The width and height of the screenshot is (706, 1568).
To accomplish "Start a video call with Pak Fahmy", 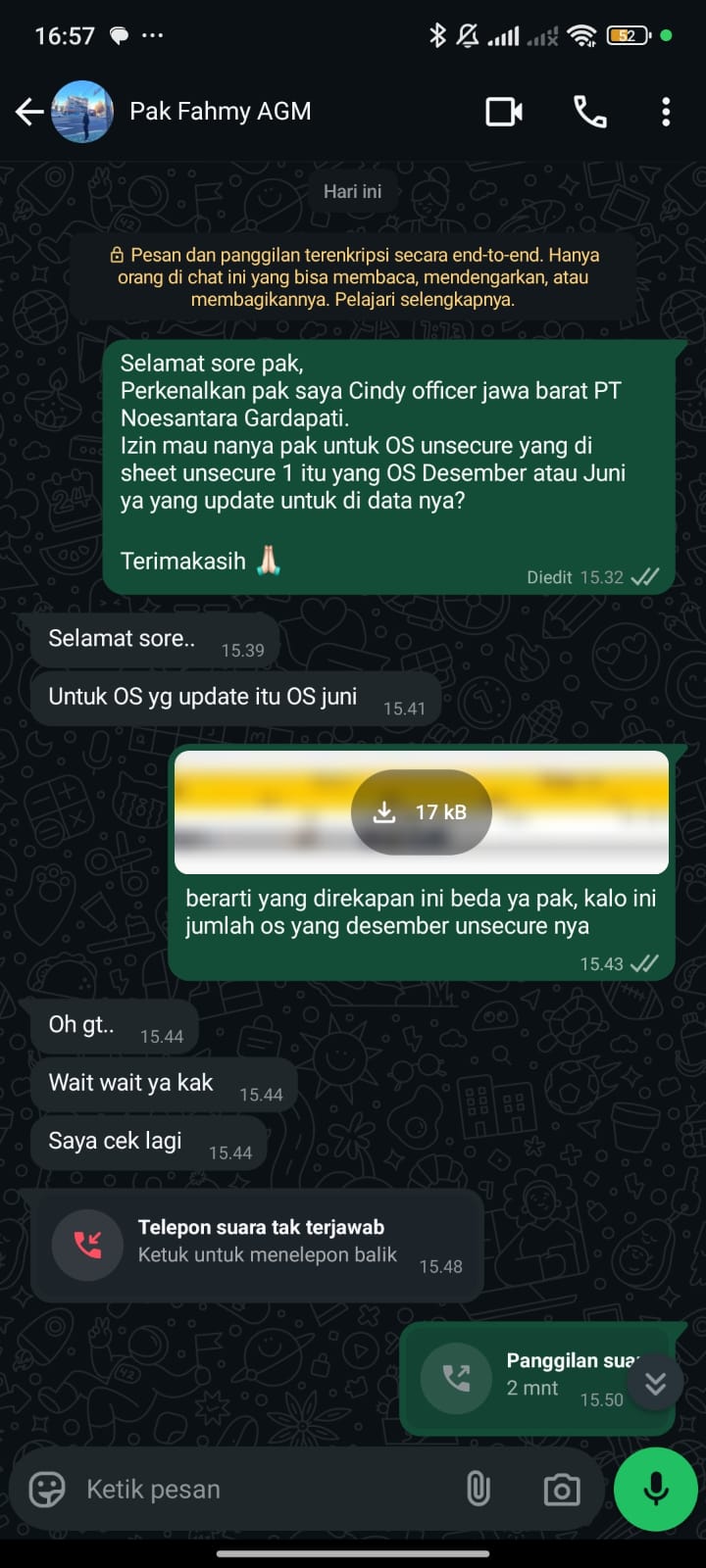I will (x=504, y=112).
